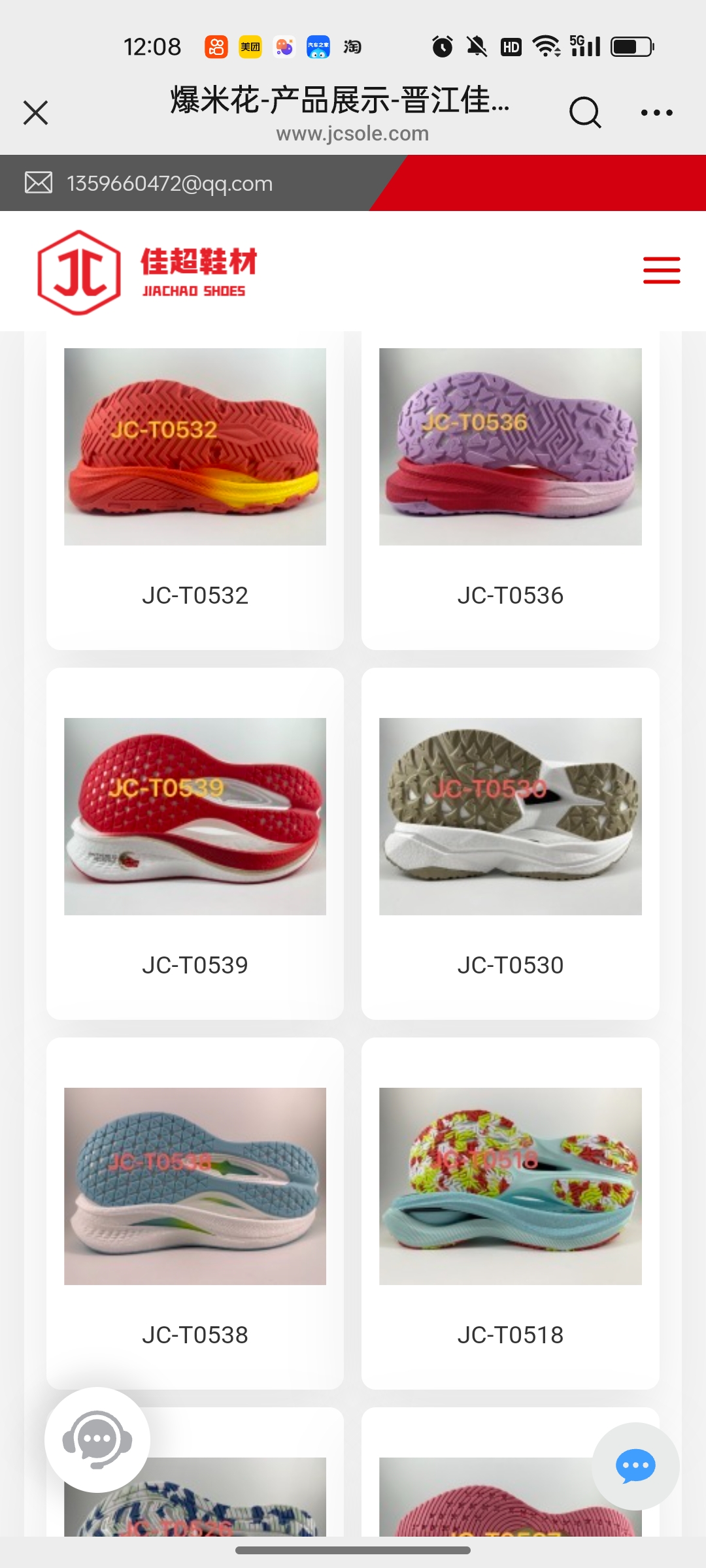Open product card JC-T0536
Image resolution: width=706 pixels, height=1568 pixels.
point(510,447)
